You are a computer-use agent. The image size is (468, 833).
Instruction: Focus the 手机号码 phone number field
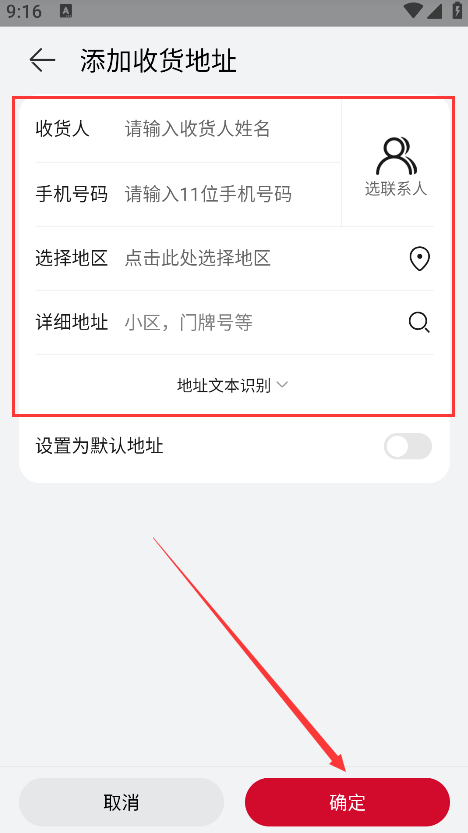231,194
